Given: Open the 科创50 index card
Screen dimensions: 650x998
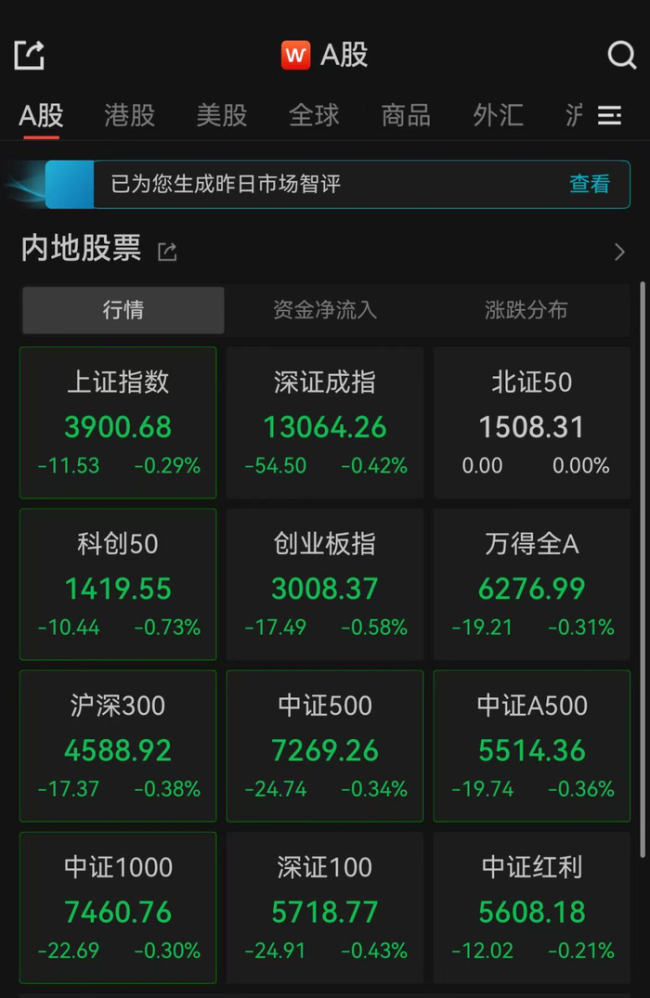Looking at the screenshot, I should [118, 584].
